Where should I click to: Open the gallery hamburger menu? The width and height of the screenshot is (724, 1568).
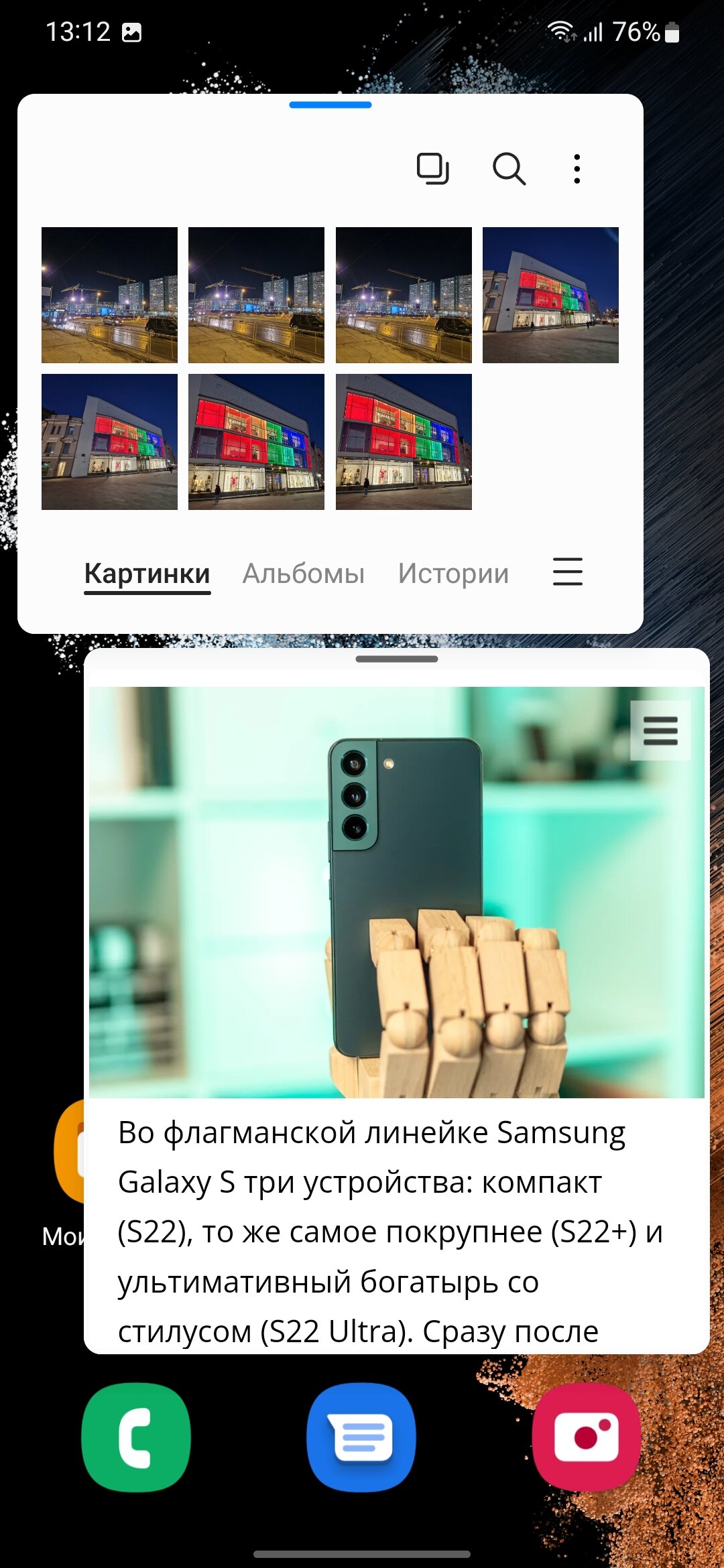click(x=567, y=572)
